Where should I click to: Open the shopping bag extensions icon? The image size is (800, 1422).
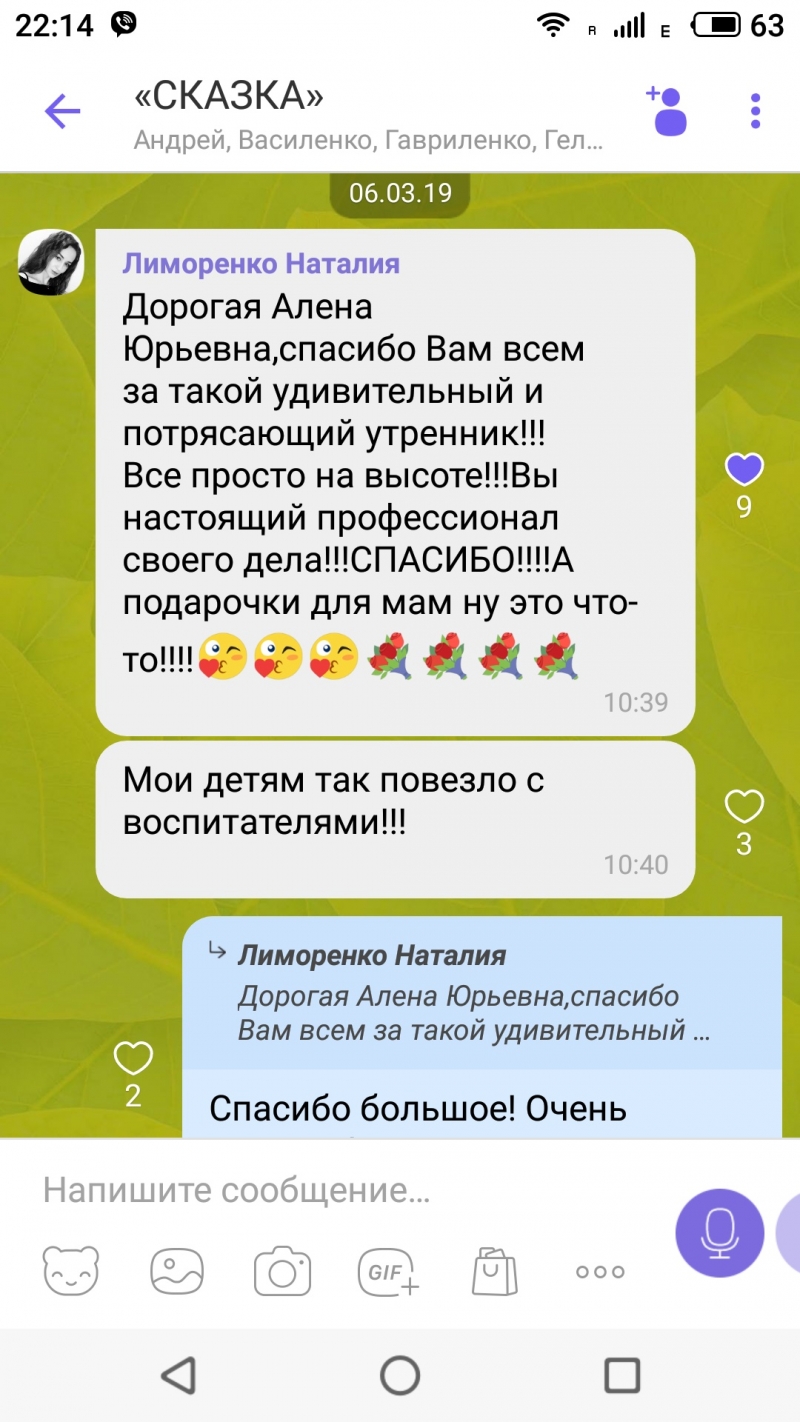coord(494,1271)
